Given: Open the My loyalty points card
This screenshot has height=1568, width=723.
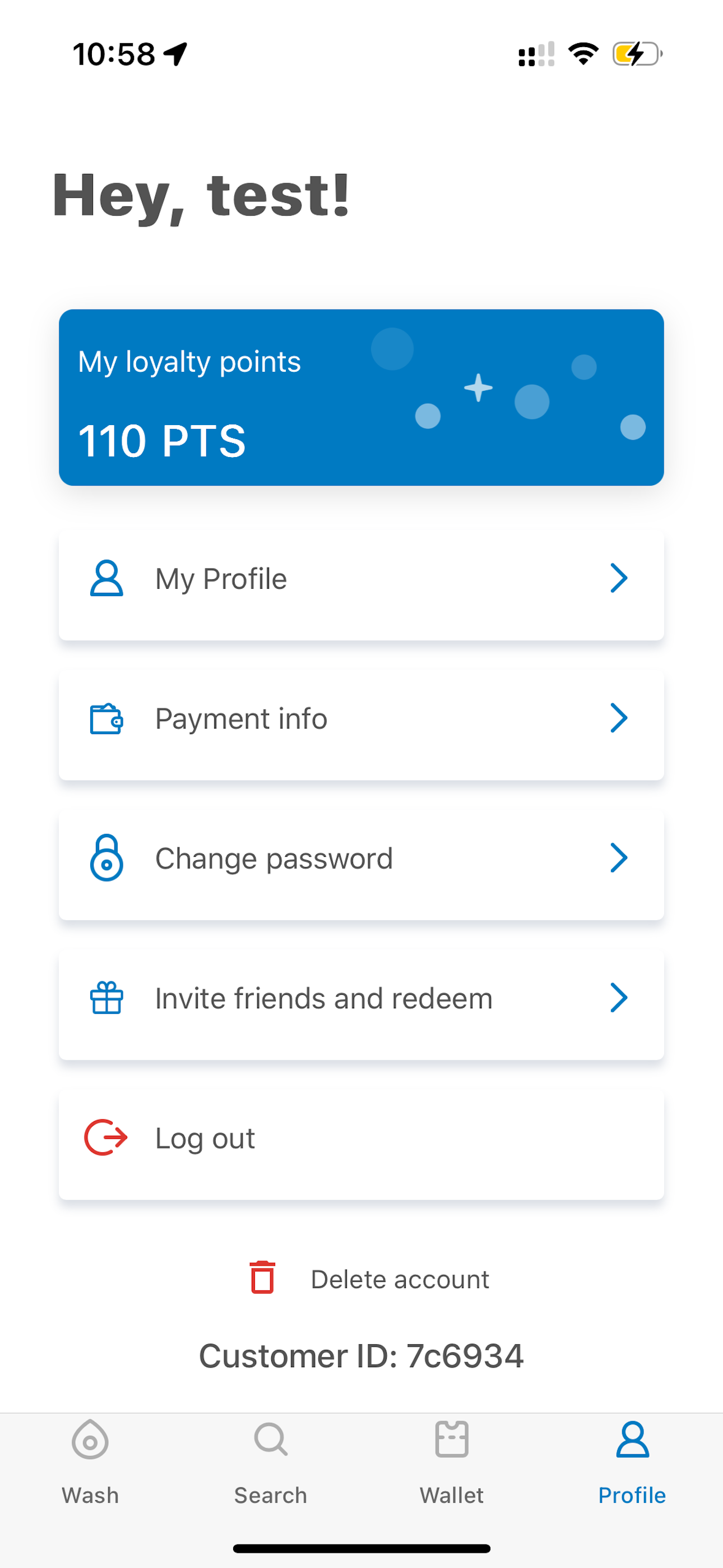Looking at the screenshot, I should pyautogui.click(x=361, y=397).
